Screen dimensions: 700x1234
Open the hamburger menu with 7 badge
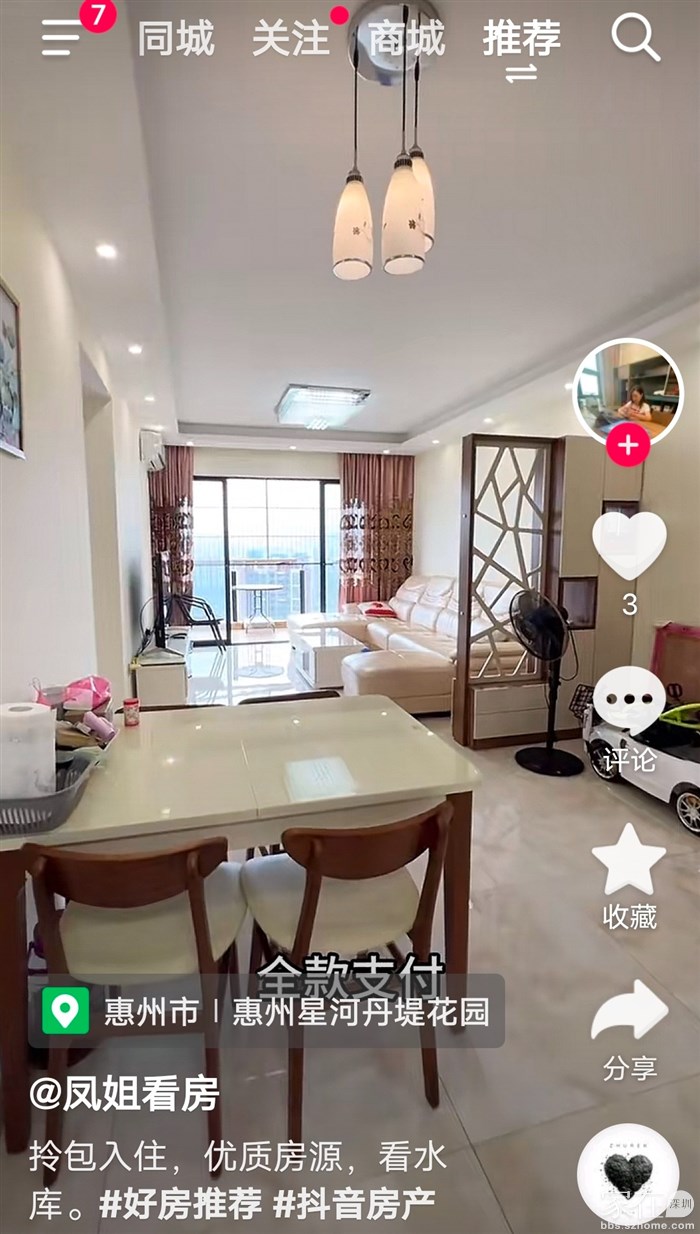(62, 38)
